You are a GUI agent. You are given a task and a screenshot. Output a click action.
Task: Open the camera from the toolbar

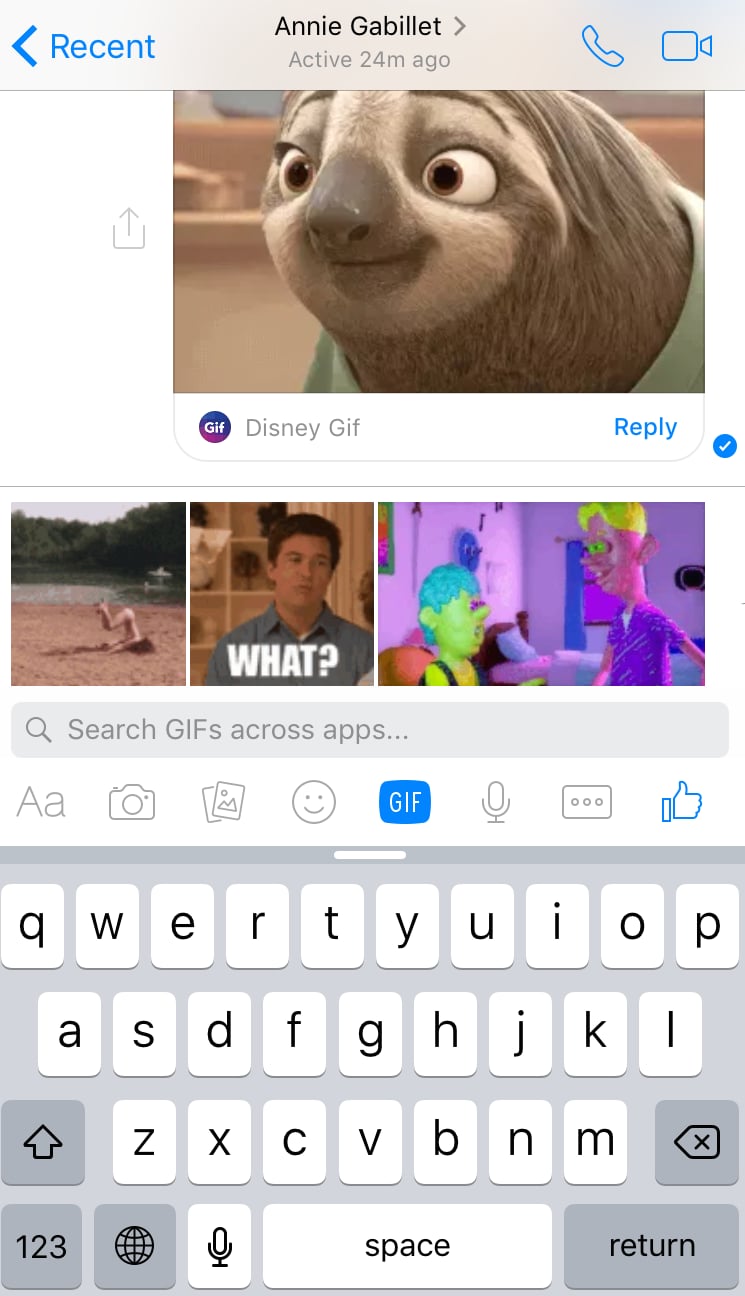132,802
